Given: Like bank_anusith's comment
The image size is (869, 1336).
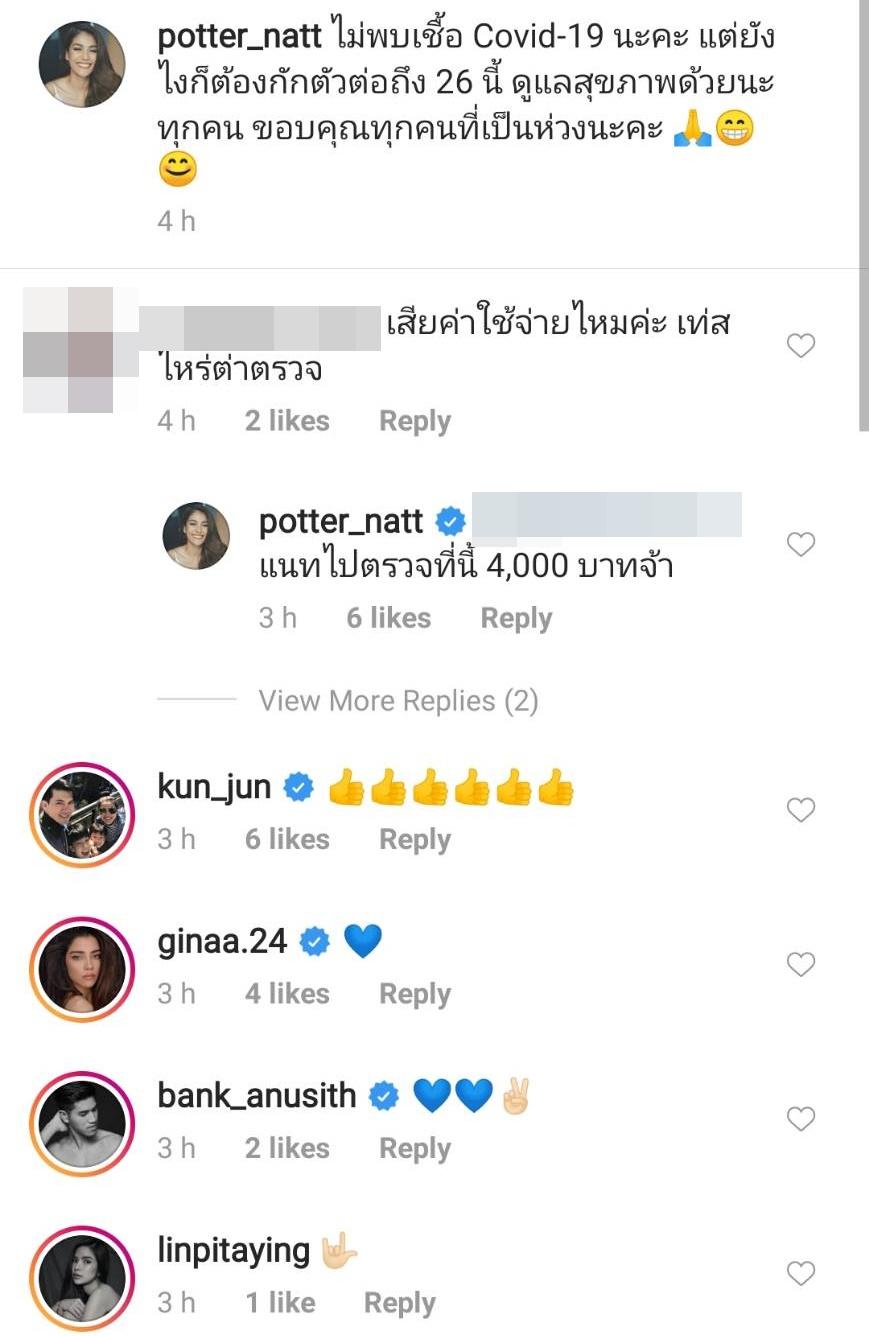Looking at the screenshot, I should point(801,1119).
